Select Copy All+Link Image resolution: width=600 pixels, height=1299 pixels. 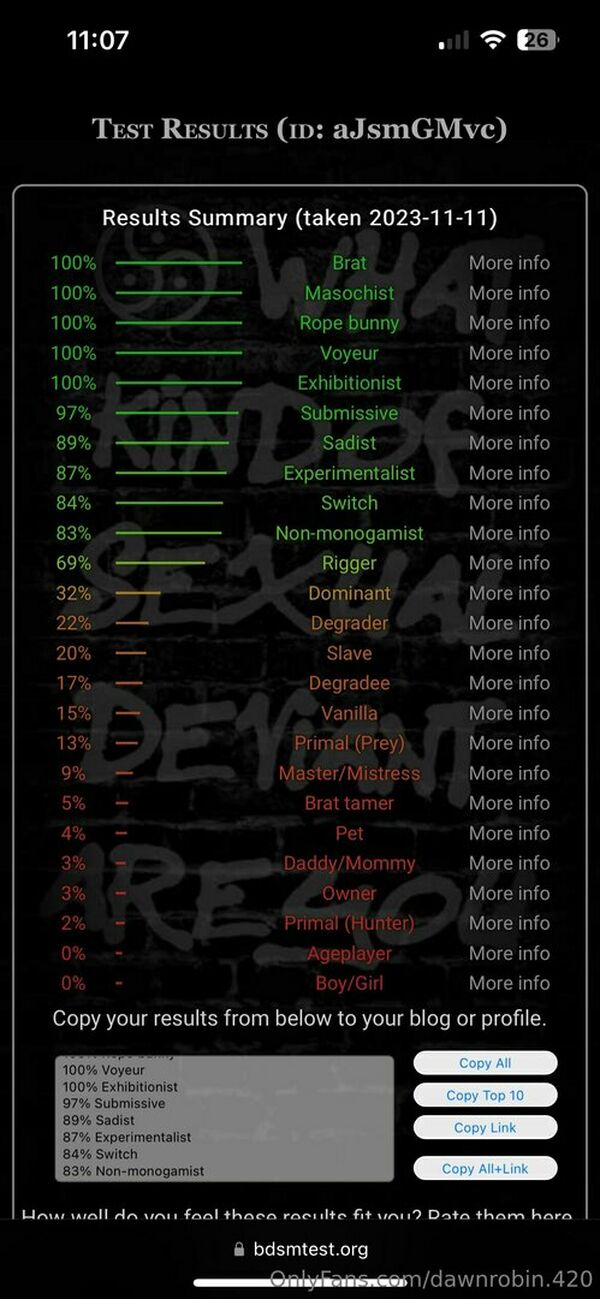point(485,1168)
